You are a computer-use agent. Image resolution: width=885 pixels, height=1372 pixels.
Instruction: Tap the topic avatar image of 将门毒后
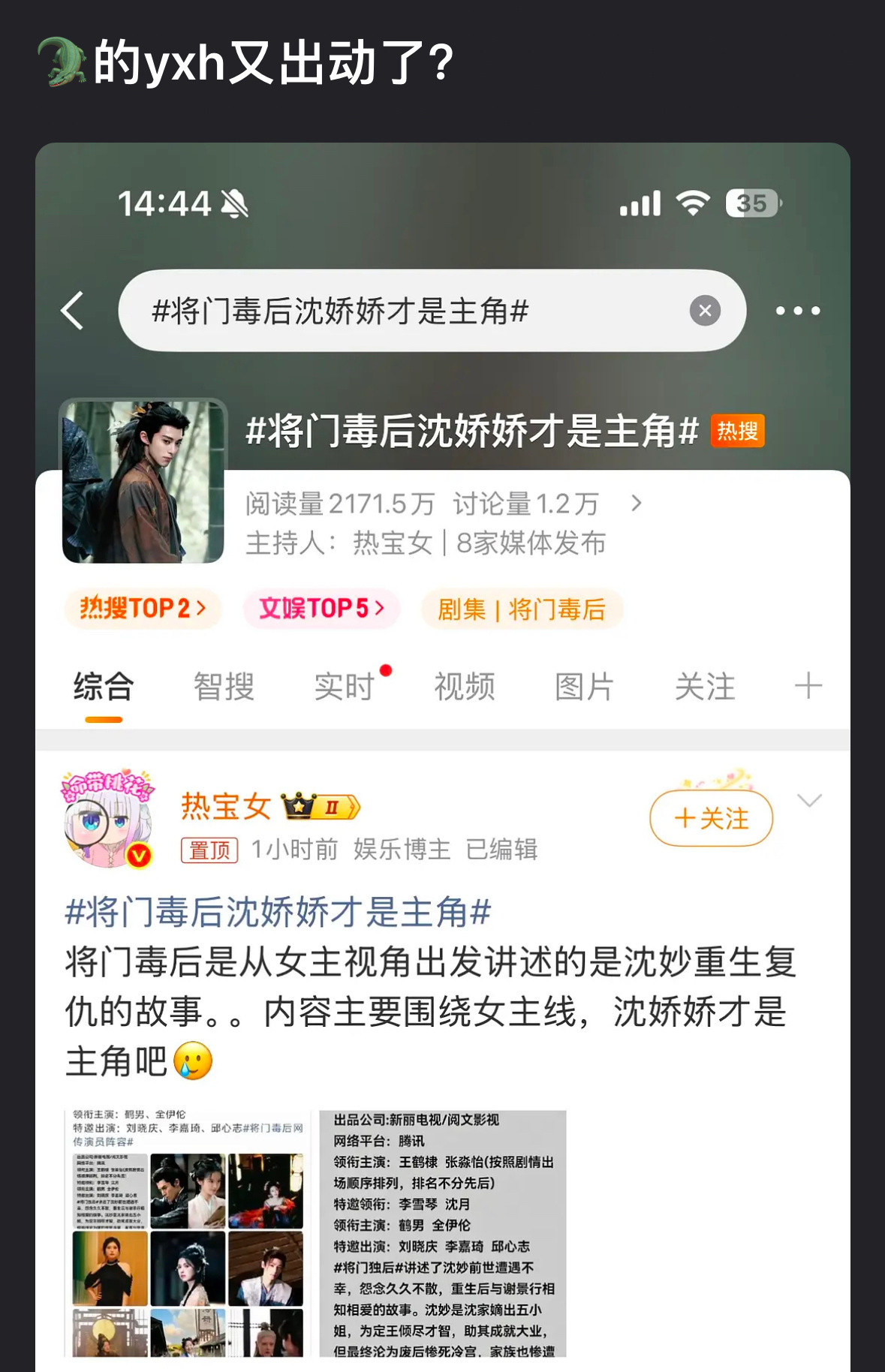(x=143, y=480)
